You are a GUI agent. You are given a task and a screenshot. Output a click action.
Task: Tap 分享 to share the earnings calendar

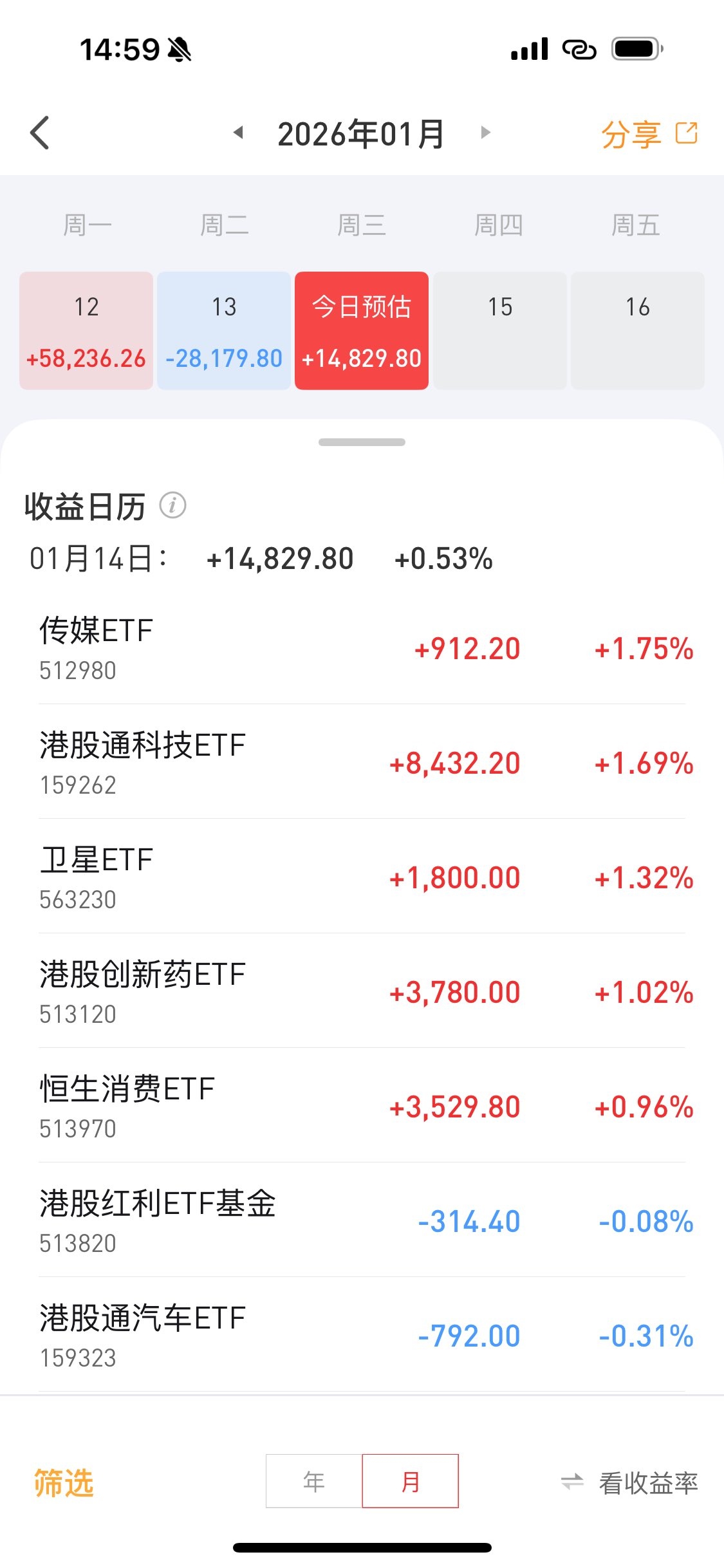(x=649, y=135)
